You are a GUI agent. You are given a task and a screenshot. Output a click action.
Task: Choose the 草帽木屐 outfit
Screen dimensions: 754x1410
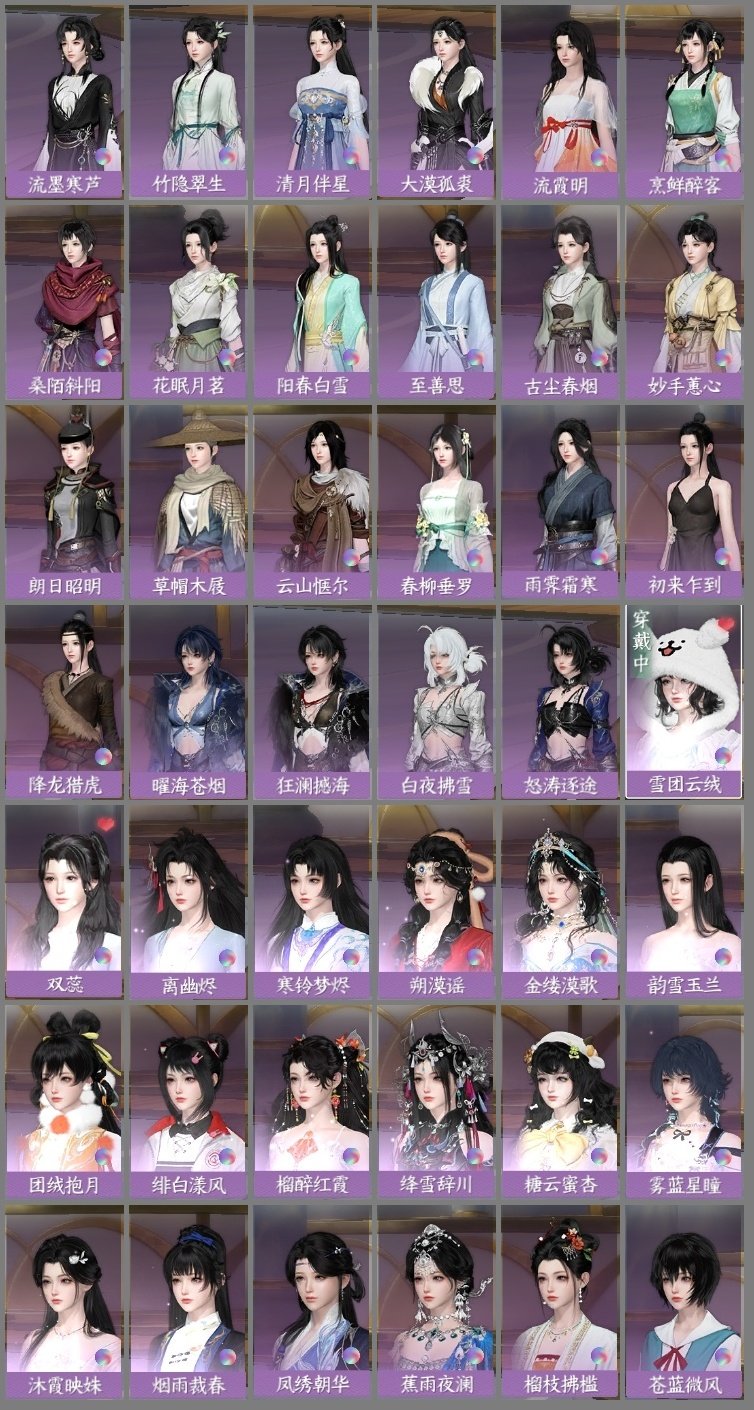(x=186, y=495)
